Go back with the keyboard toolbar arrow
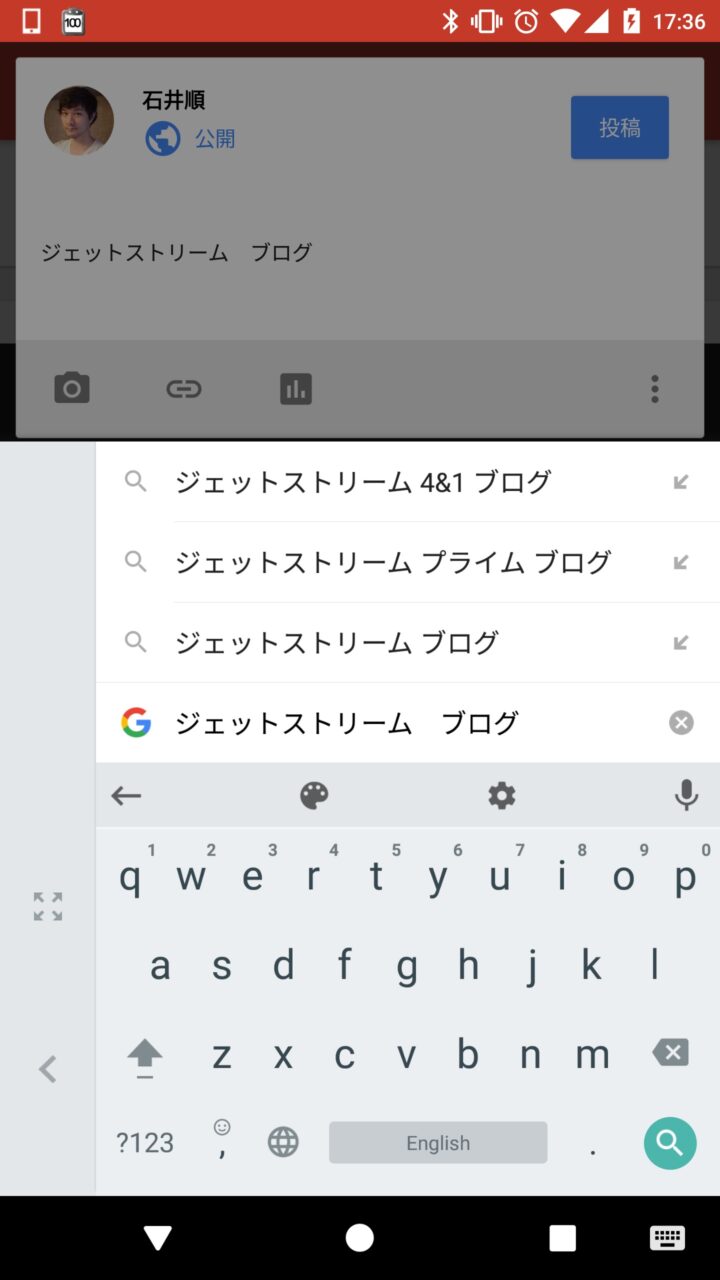 (126, 796)
